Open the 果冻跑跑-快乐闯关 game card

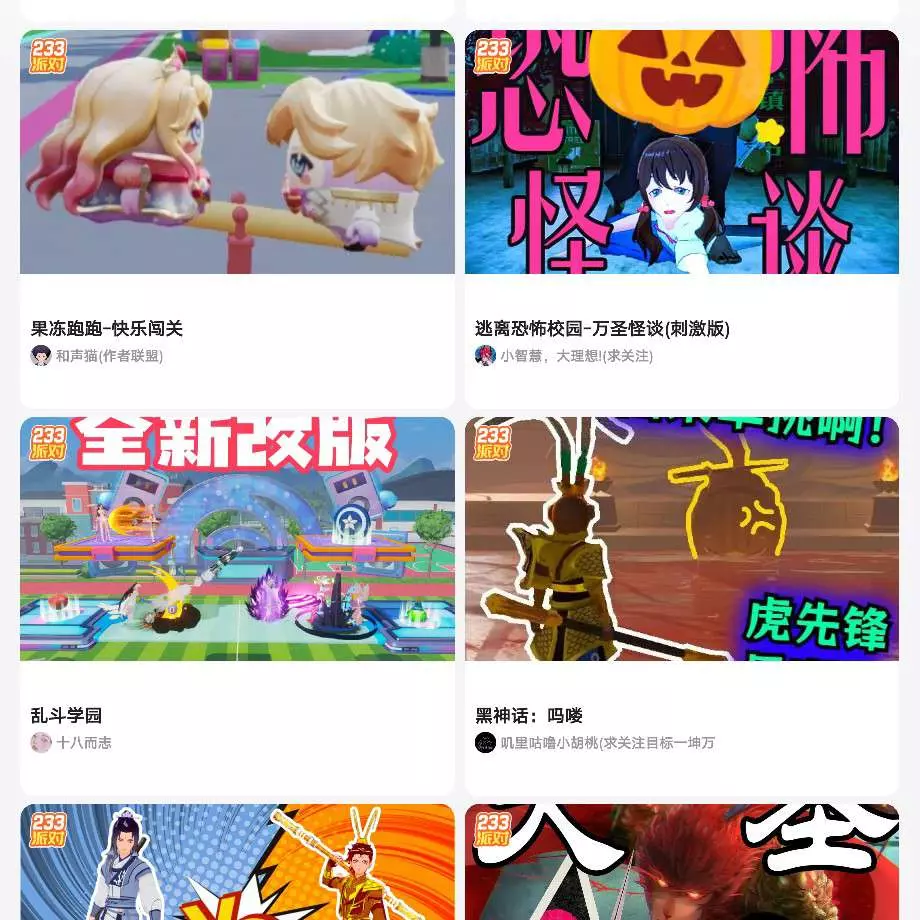(x=237, y=152)
